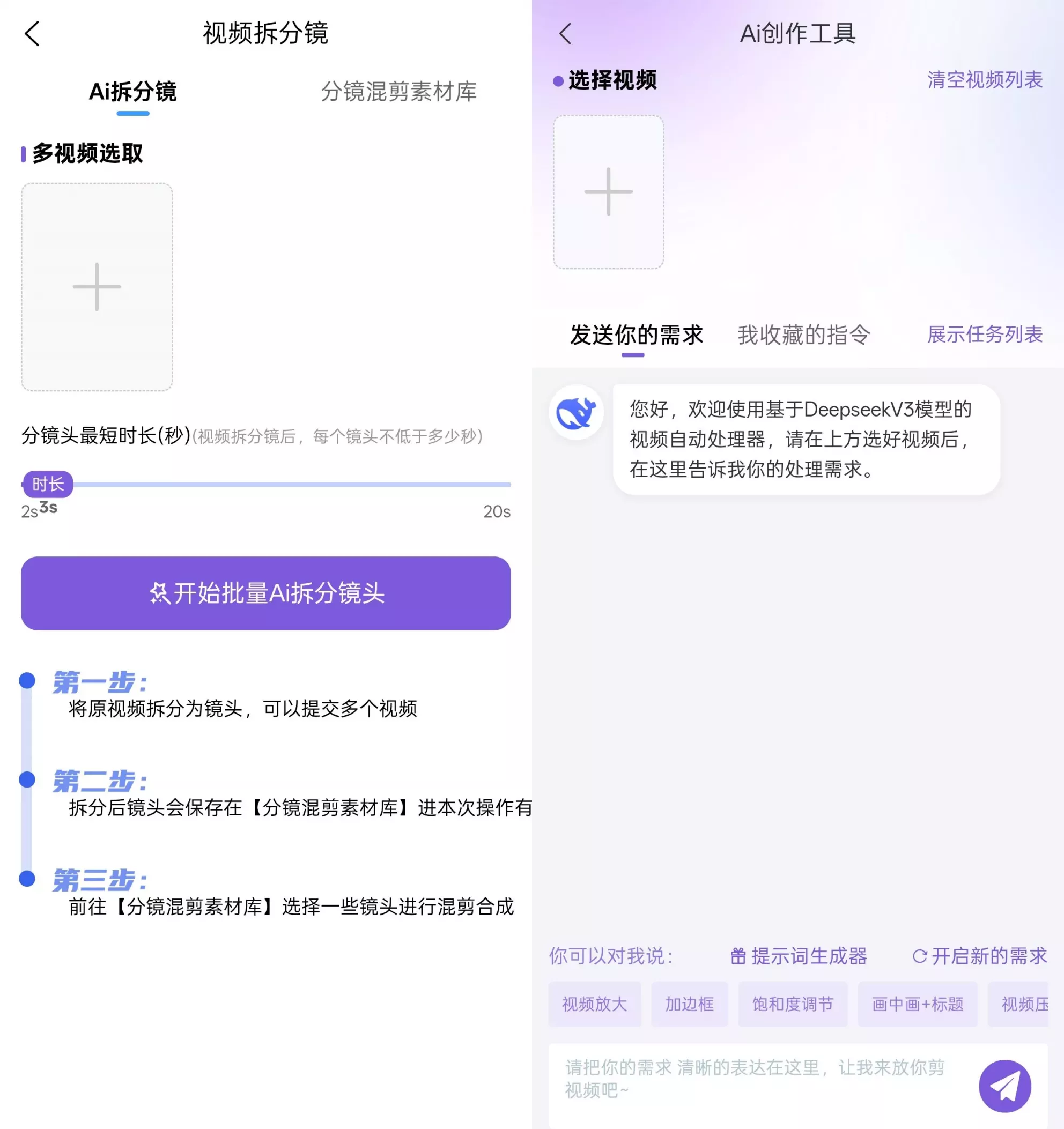Go back from the 视频拆分镜 screen
Viewport: 1064px width, 1129px height.
pos(32,34)
